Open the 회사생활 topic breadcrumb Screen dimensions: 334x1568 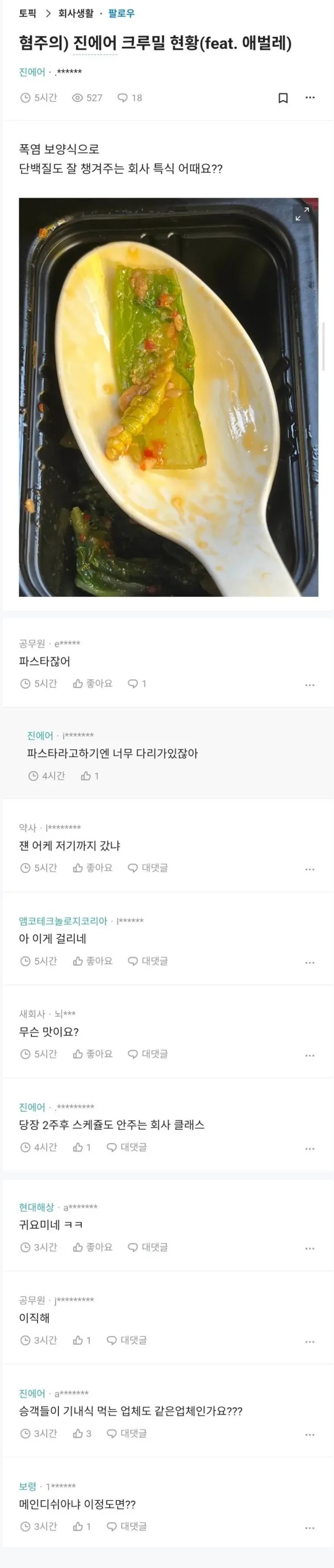[76, 13]
